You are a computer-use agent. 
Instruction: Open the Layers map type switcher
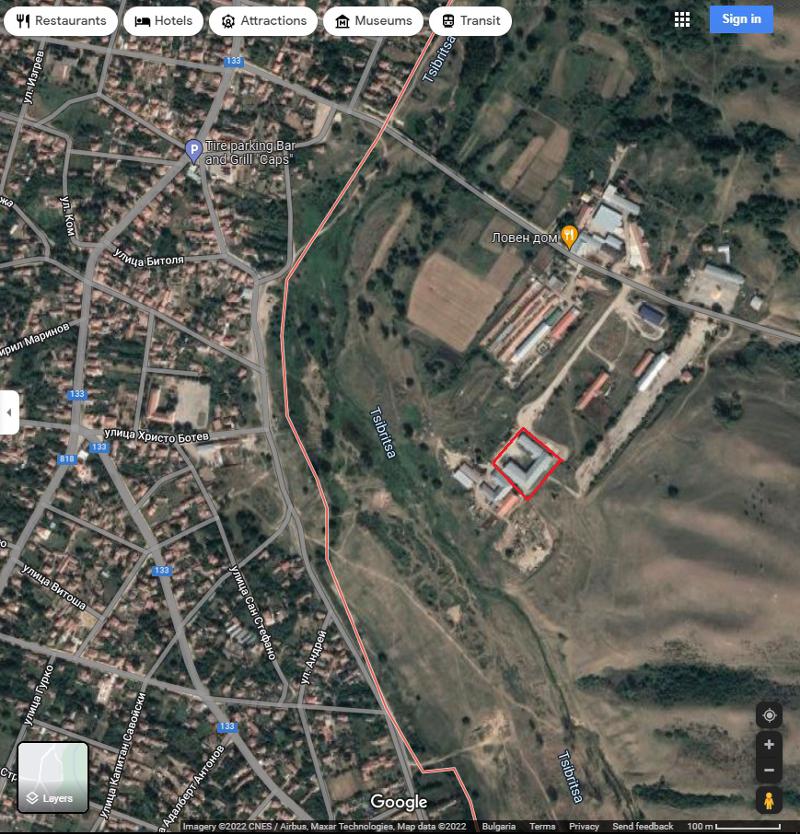53,777
